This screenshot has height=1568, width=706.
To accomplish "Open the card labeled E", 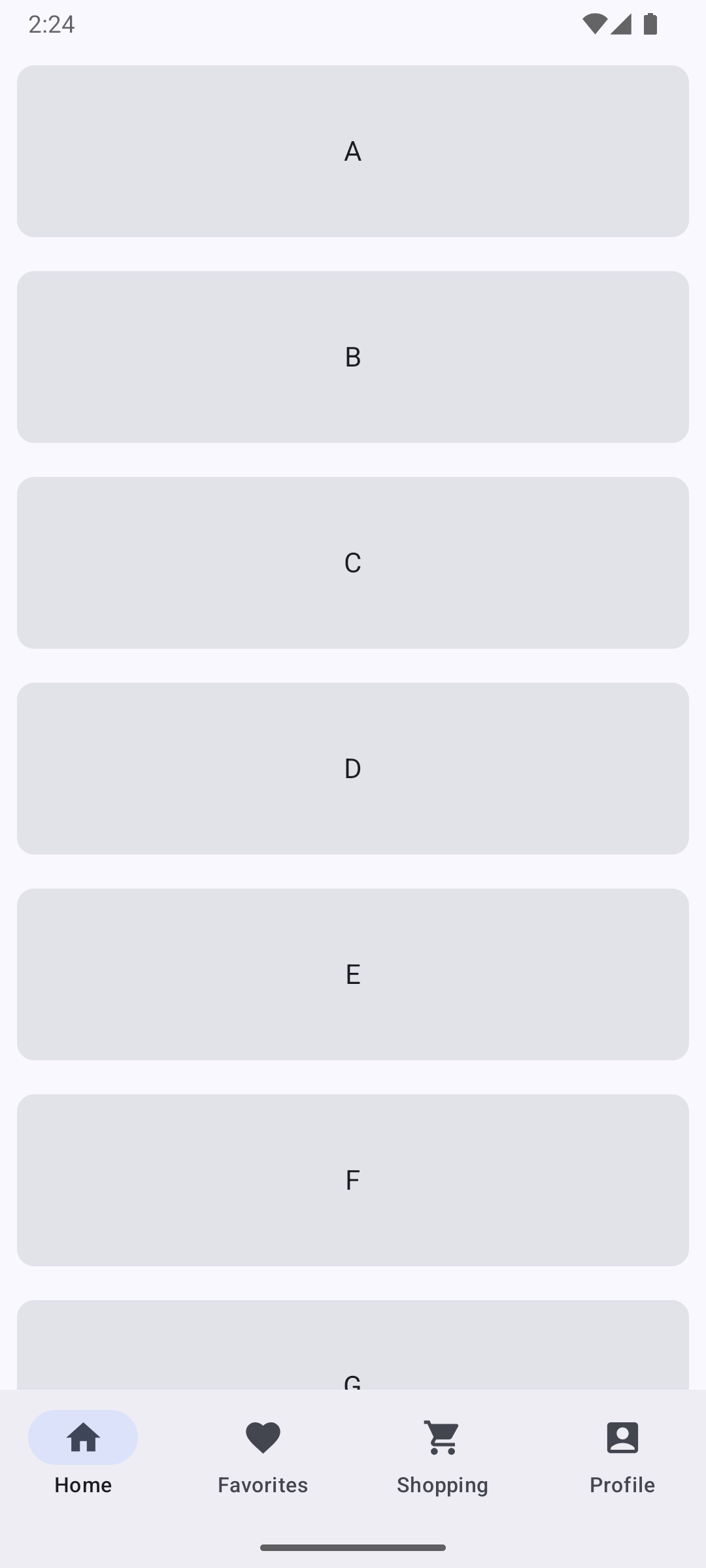I will pyautogui.click(x=353, y=974).
